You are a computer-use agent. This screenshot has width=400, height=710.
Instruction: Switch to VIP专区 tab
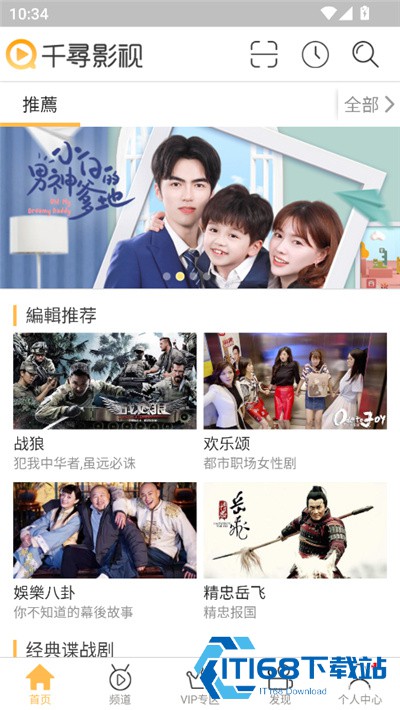pos(200,684)
